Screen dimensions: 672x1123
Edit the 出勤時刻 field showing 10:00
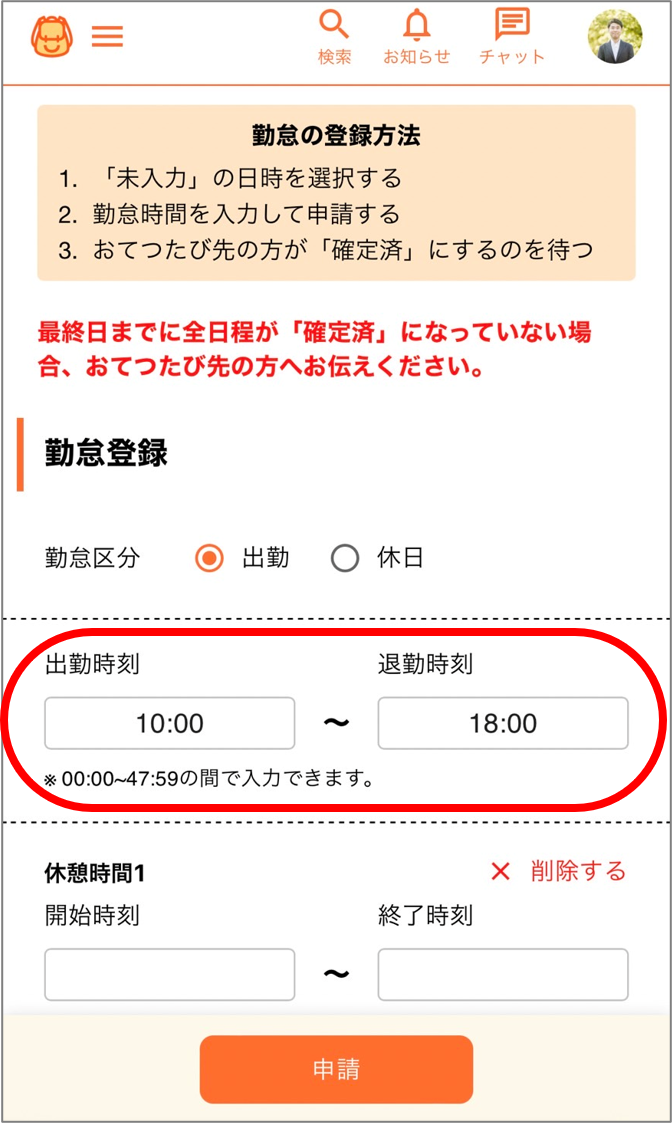[170, 723]
